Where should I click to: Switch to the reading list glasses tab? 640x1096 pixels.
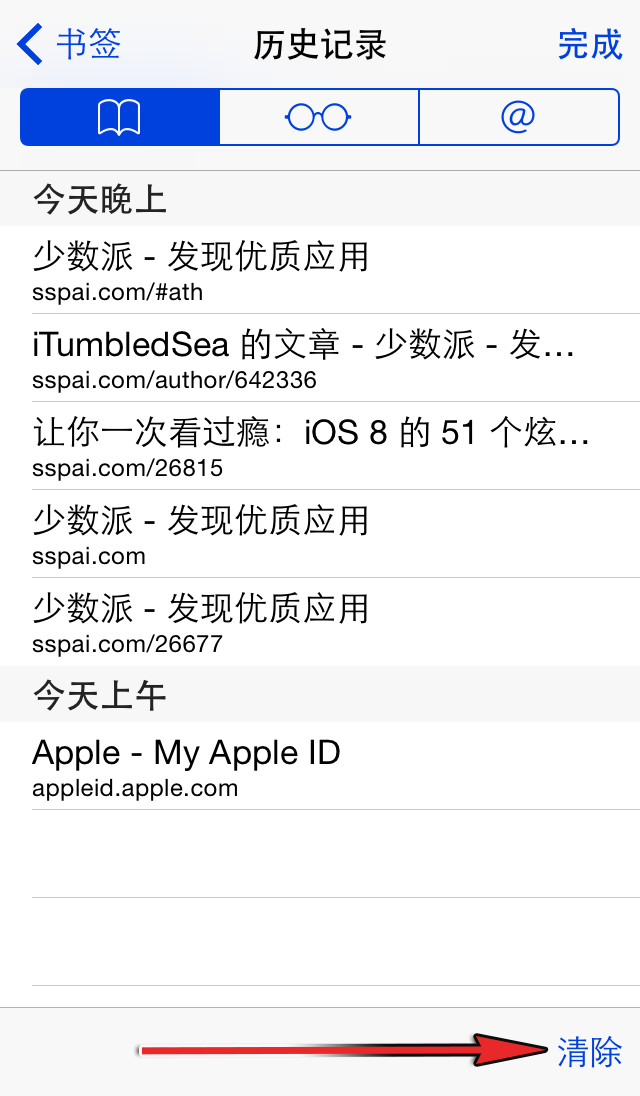click(319, 117)
